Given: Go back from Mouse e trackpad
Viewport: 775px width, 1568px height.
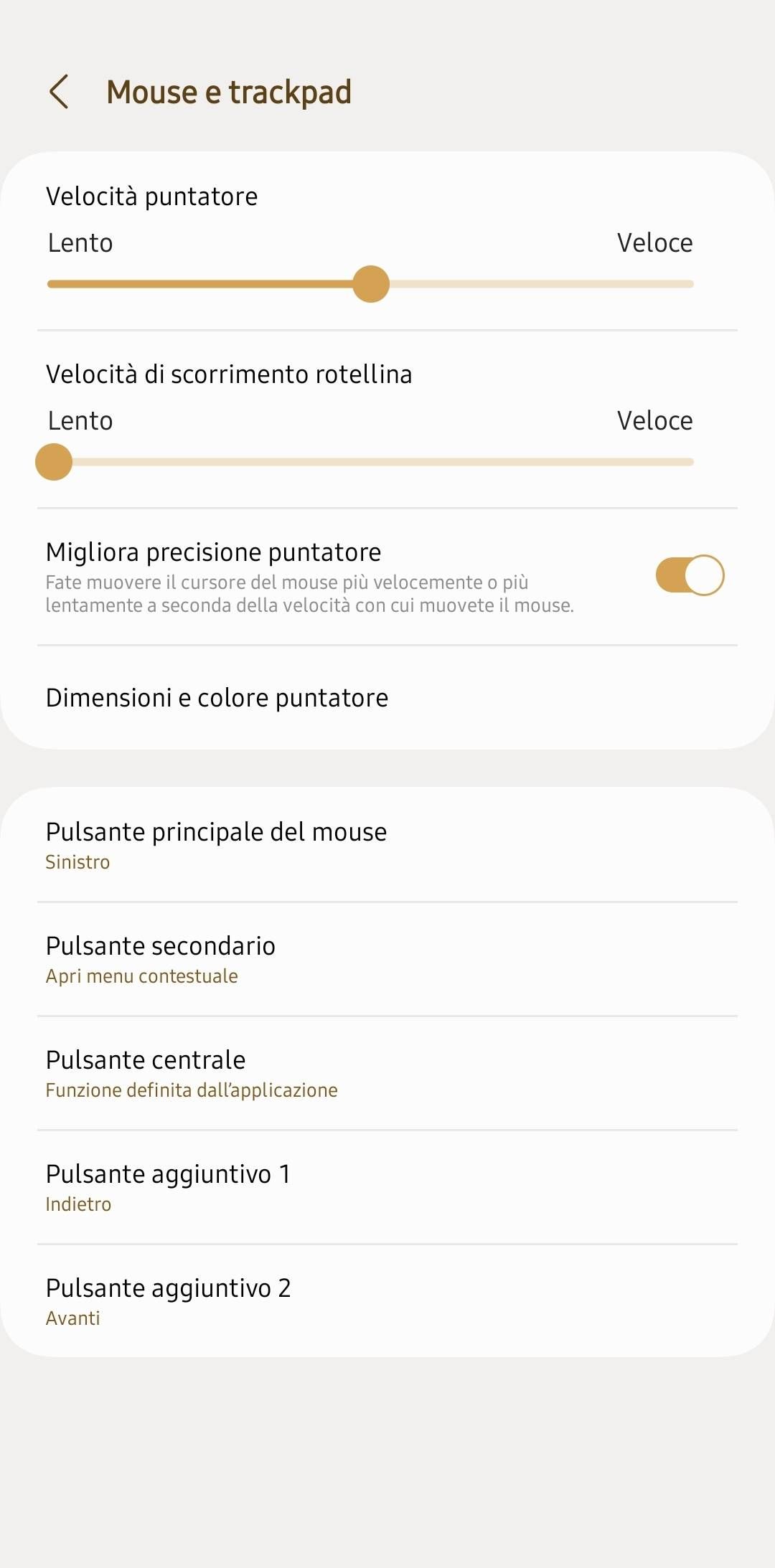Looking at the screenshot, I should click(59, 92).
